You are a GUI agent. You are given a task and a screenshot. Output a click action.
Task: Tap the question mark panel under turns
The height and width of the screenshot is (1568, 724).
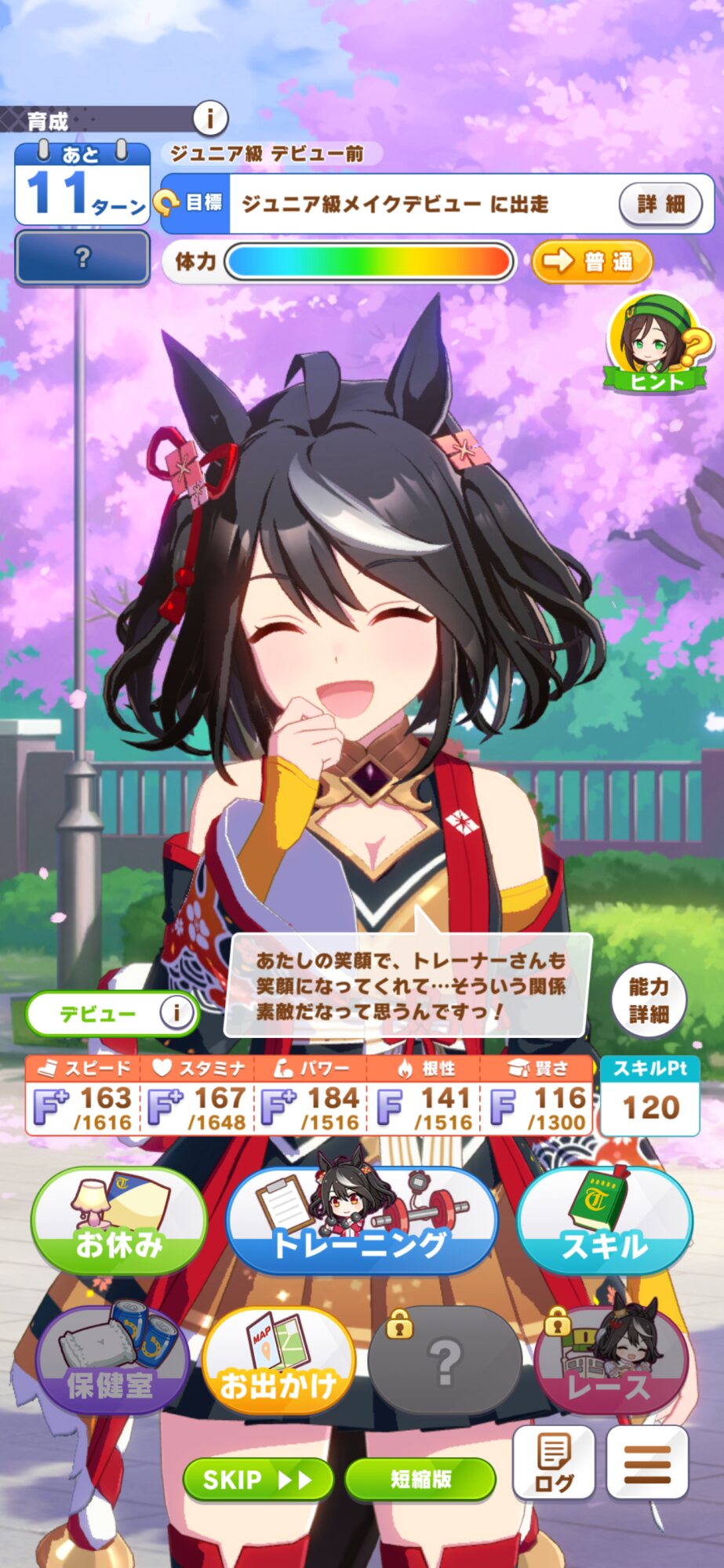click(x=82, y=257)
